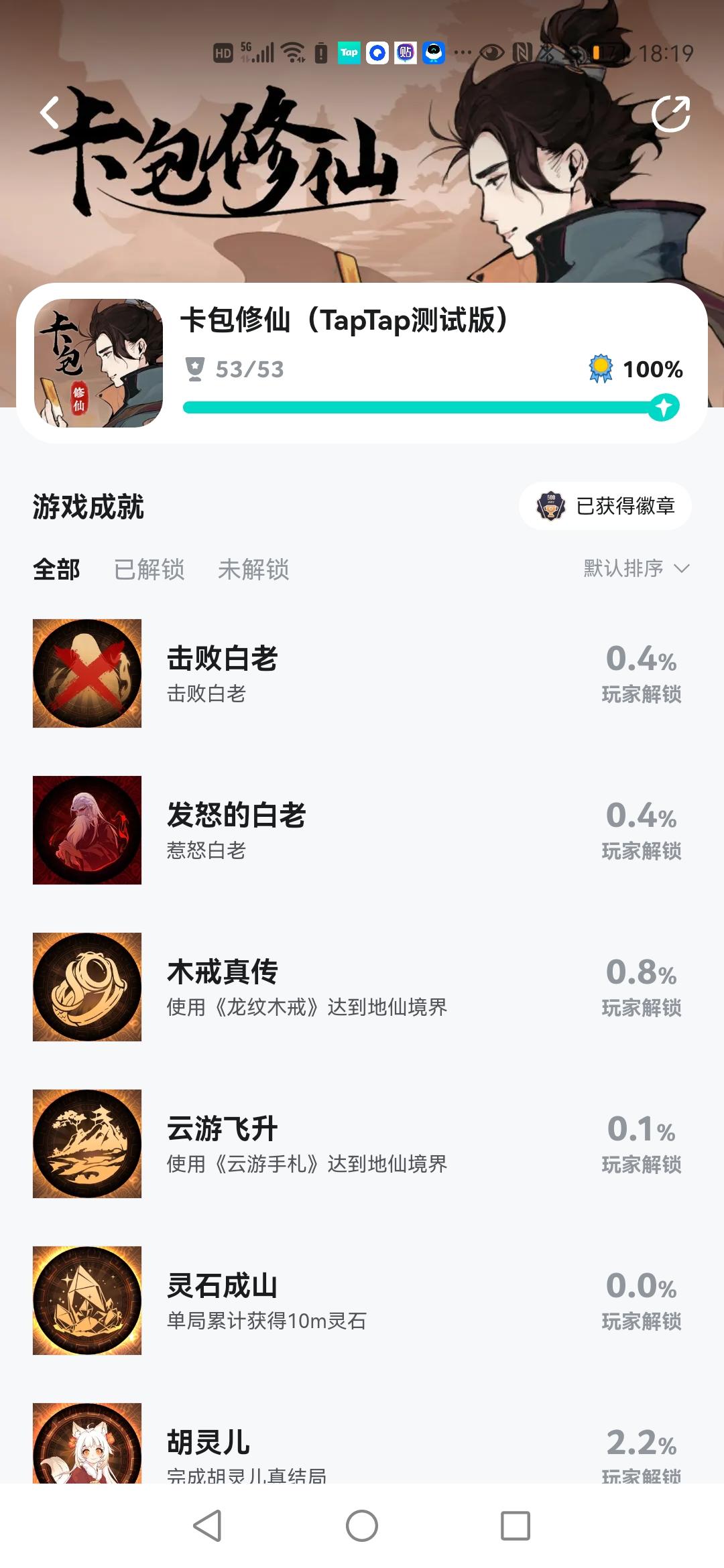Expand the 默认排序 sort dropdown
Screen dimensions: 724x1568
(x=636, y=568)
